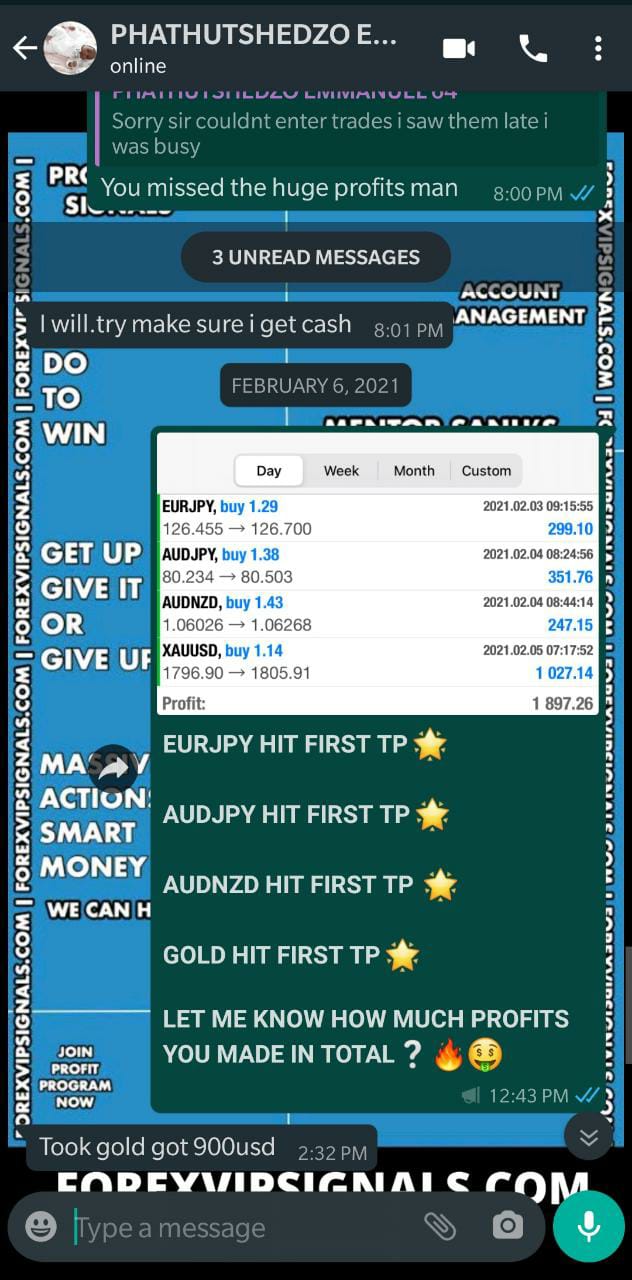Screen dimensions: 632x1280
Task: Open the profit screenshot image
Action: (x=377, y=574)
